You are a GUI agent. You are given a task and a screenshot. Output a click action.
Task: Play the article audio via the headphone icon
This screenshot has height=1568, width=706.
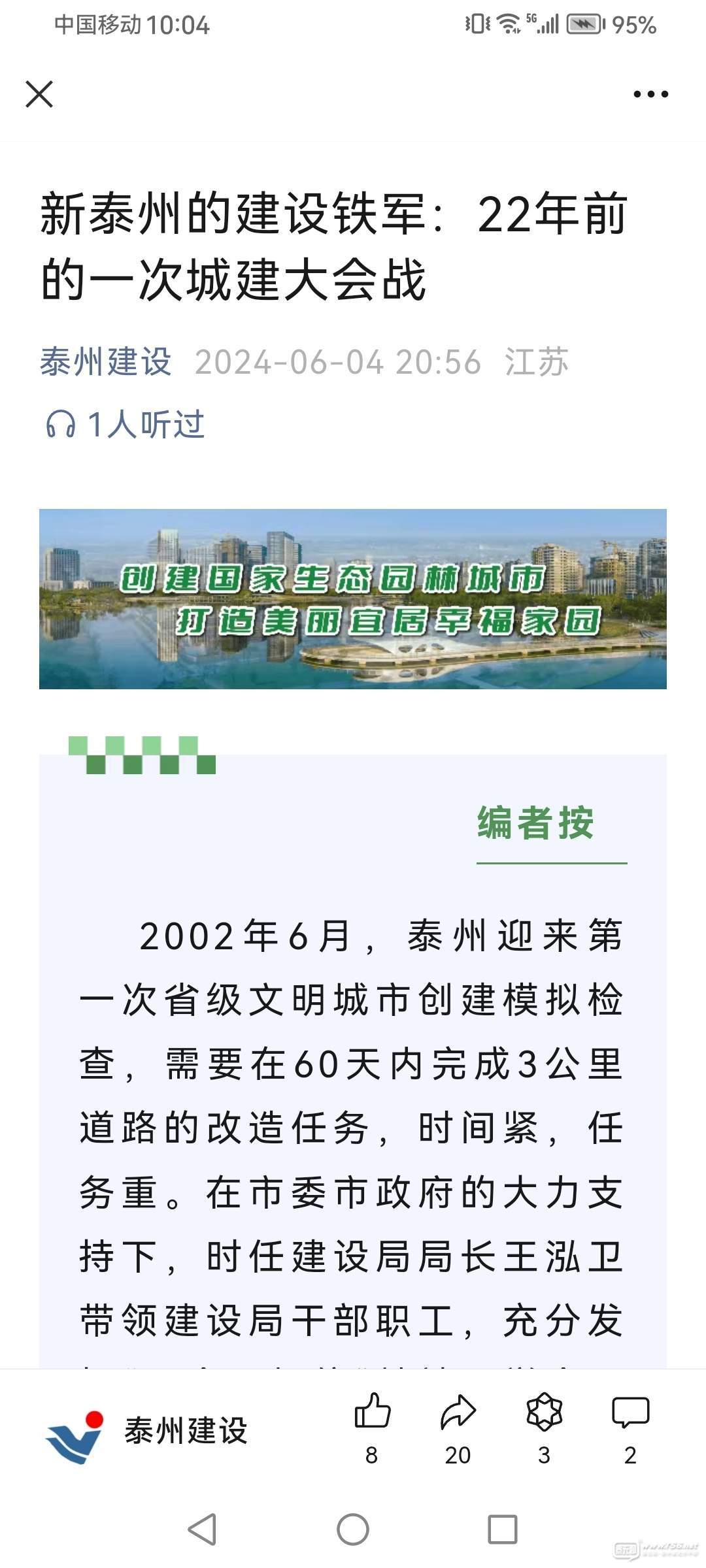click(60, 425)
